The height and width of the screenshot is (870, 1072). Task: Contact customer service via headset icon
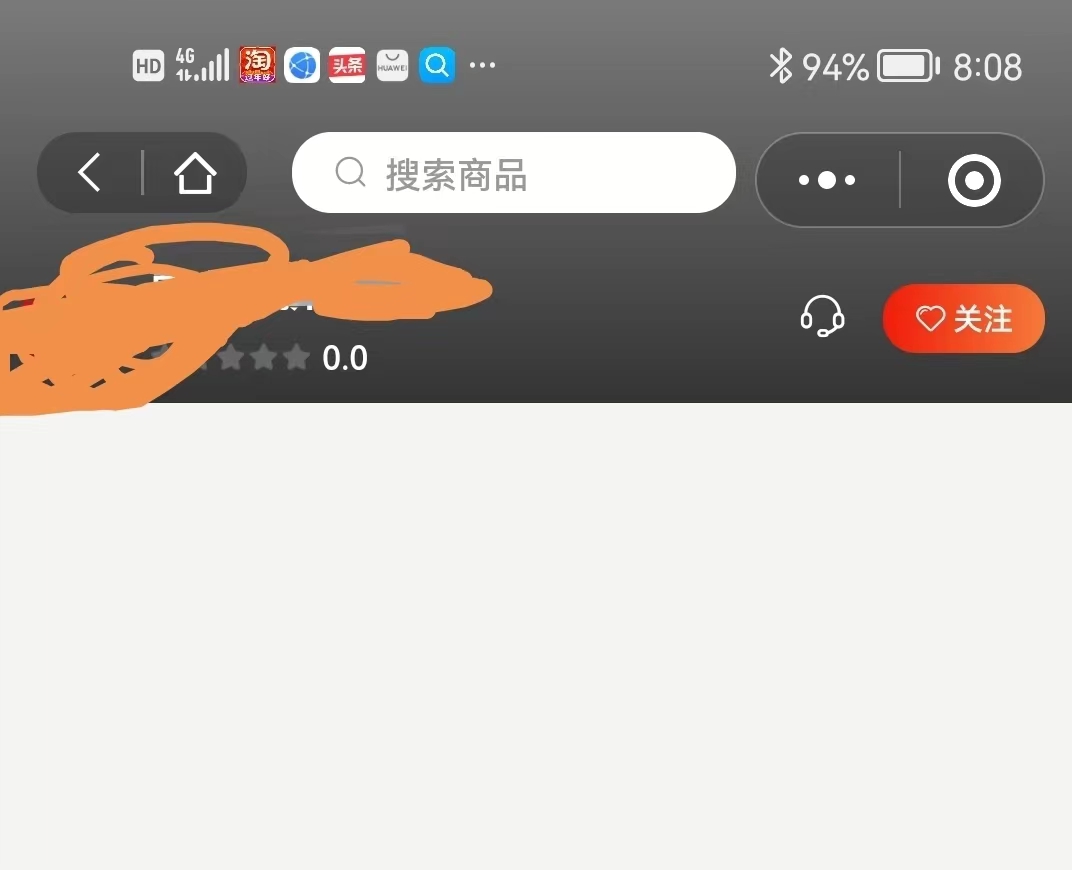coord(822,317)
